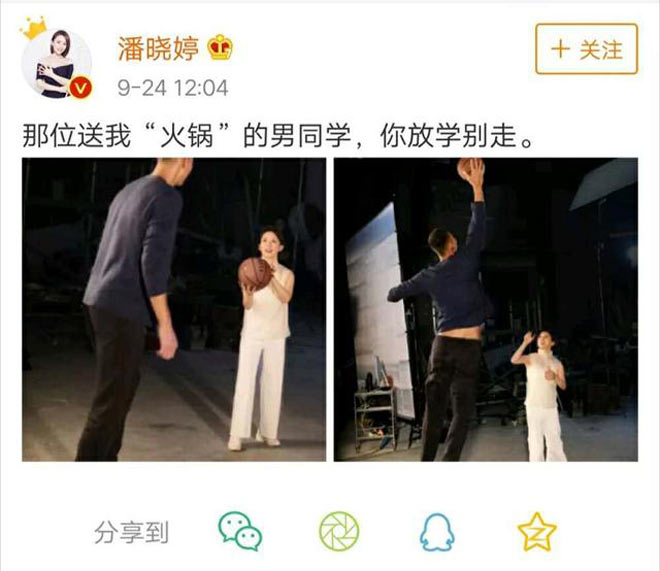
Task: Follow 潘晓婷 with the 关注 button
Action: [x=586, y=49]
